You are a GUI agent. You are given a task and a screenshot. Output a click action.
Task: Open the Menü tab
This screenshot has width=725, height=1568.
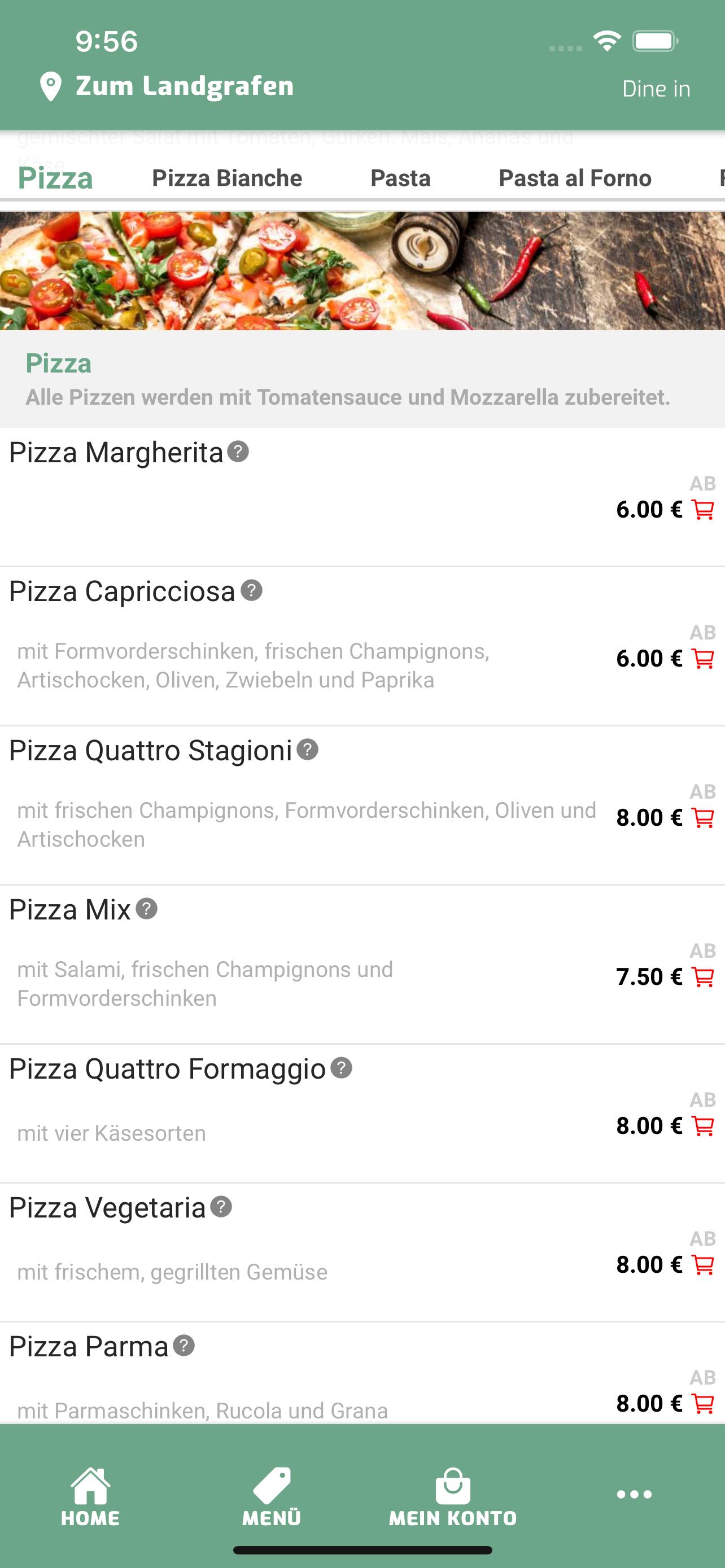(272, 1497)
